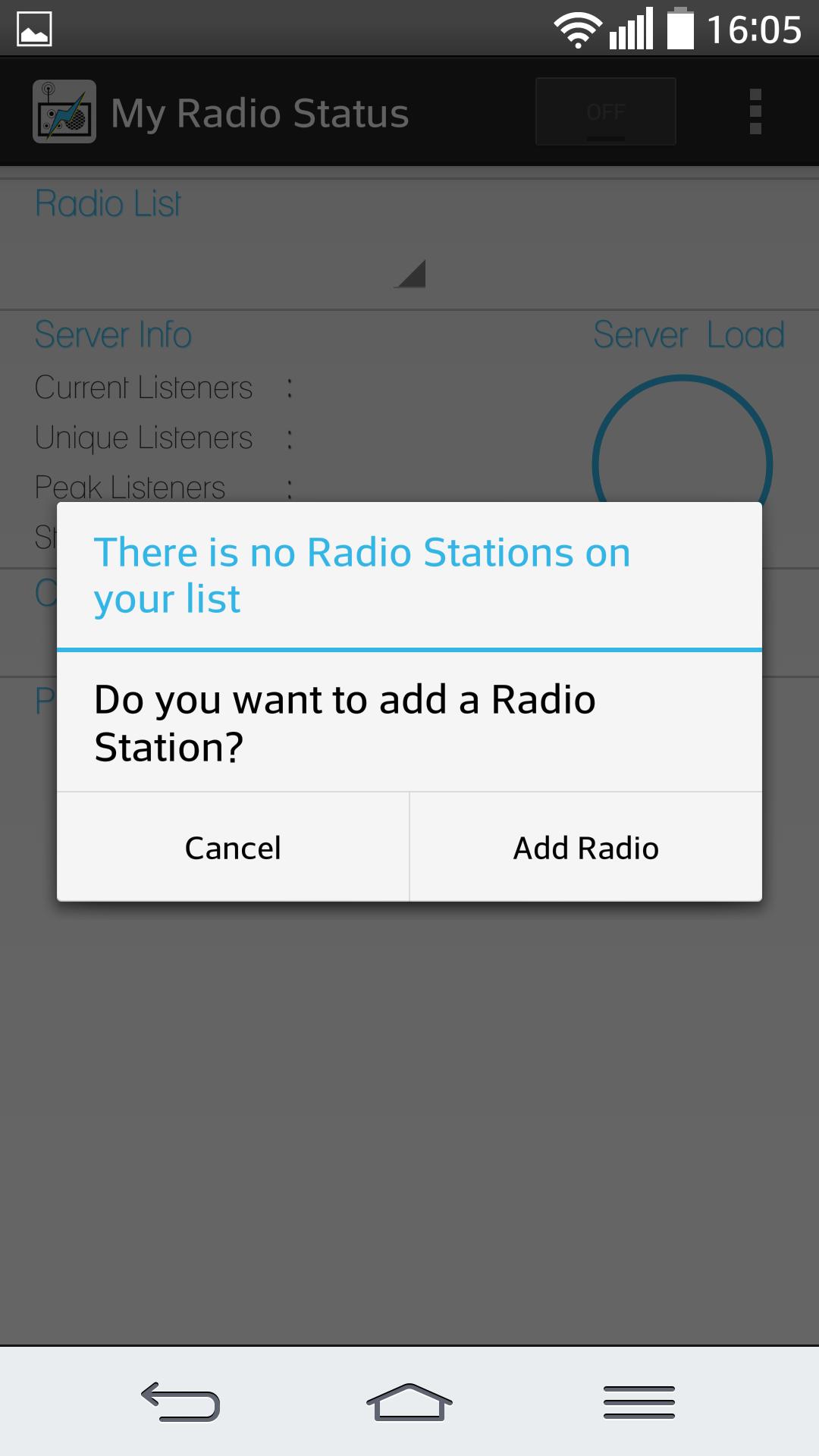
Task: Select the Radio List heading
Action: point(108,203)
